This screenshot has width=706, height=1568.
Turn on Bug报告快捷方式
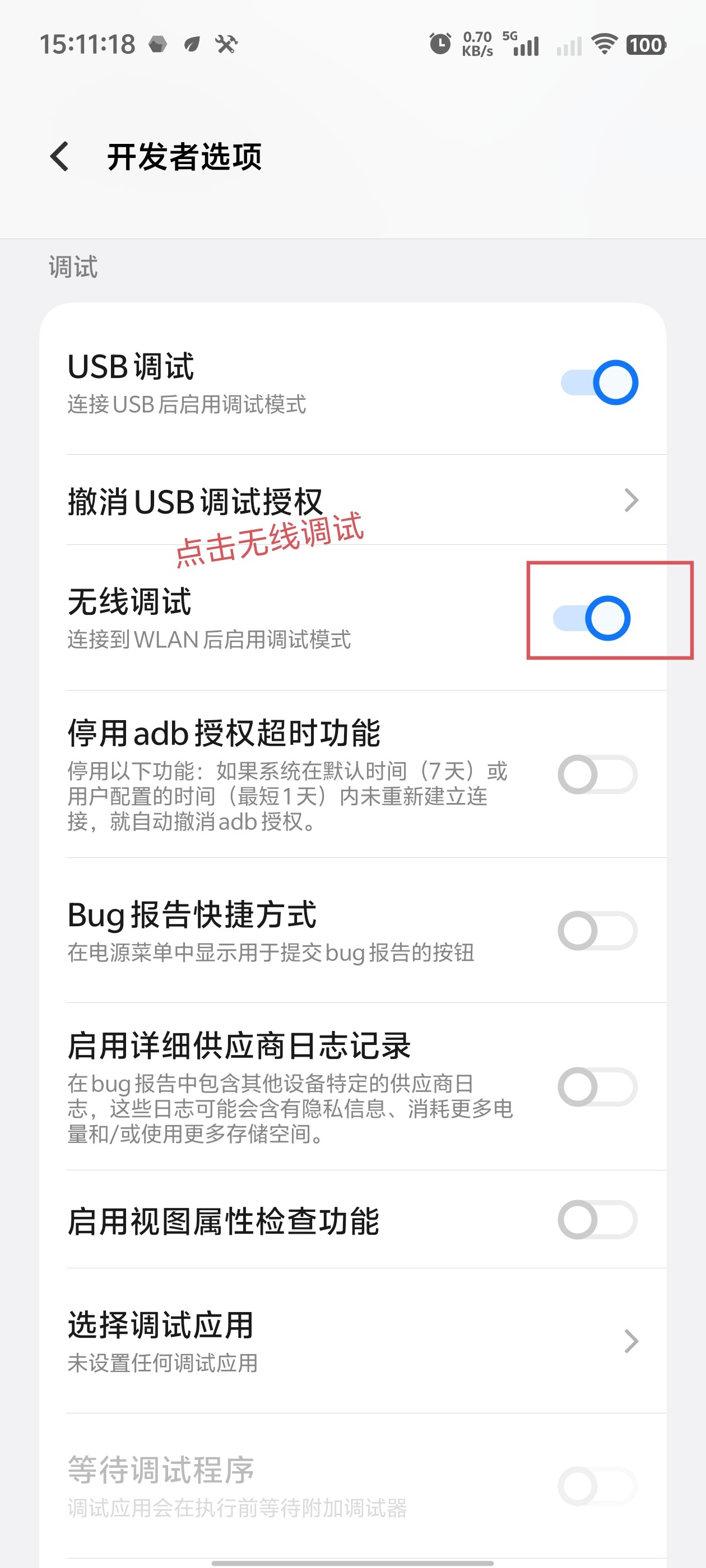point(597,930)
